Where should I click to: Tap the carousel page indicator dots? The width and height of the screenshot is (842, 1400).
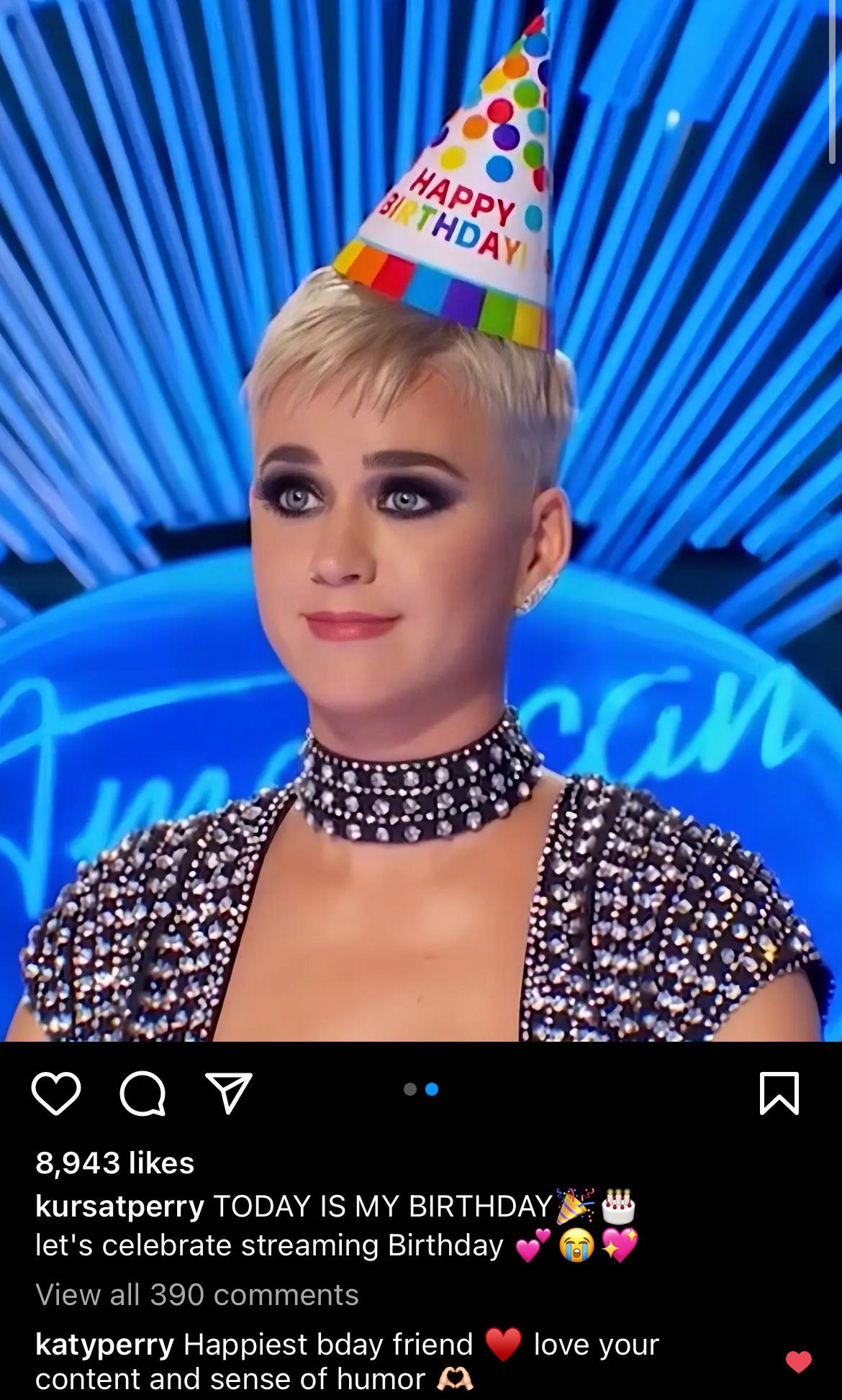421,1089
